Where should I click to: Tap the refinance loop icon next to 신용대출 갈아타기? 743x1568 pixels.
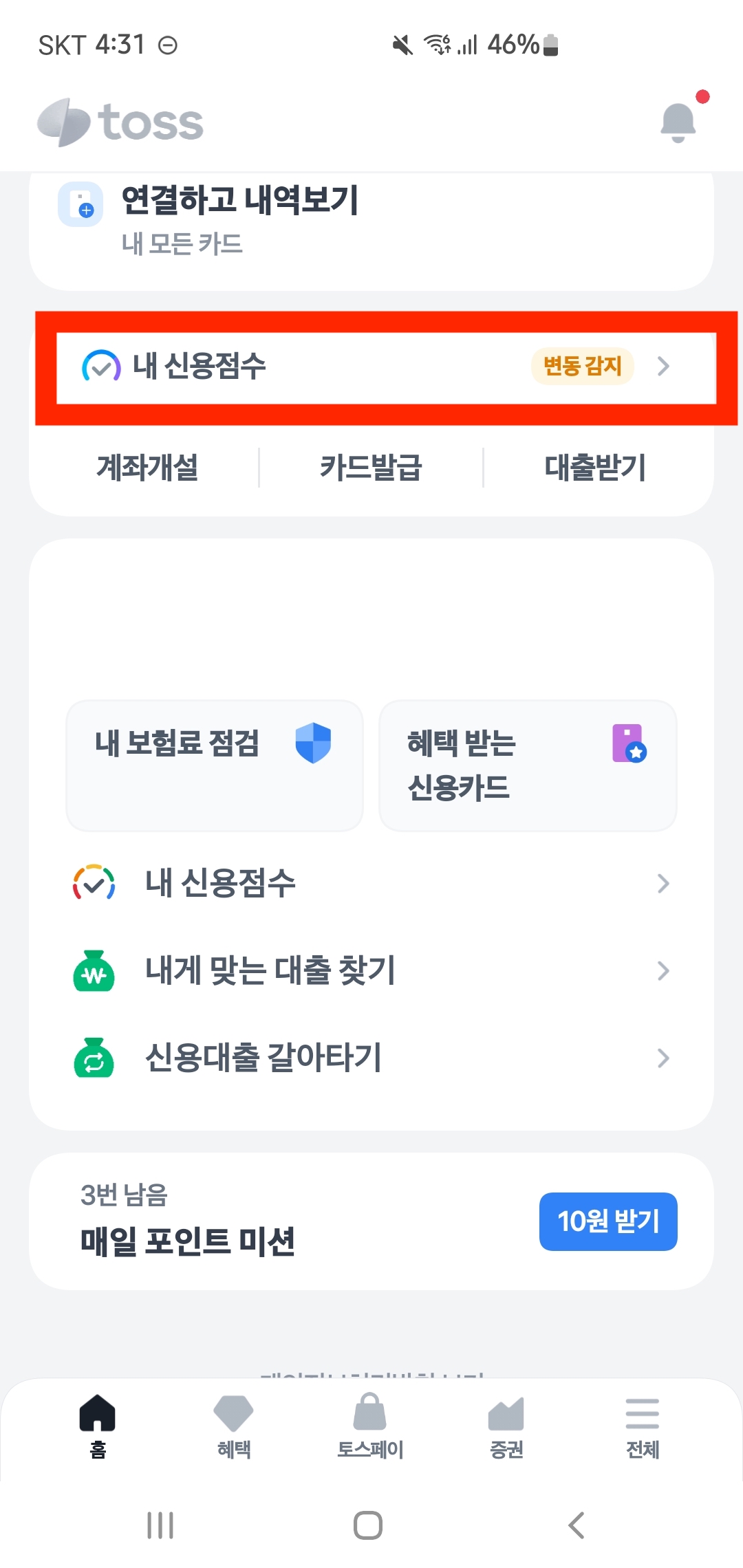click(x=94, y=1058)
